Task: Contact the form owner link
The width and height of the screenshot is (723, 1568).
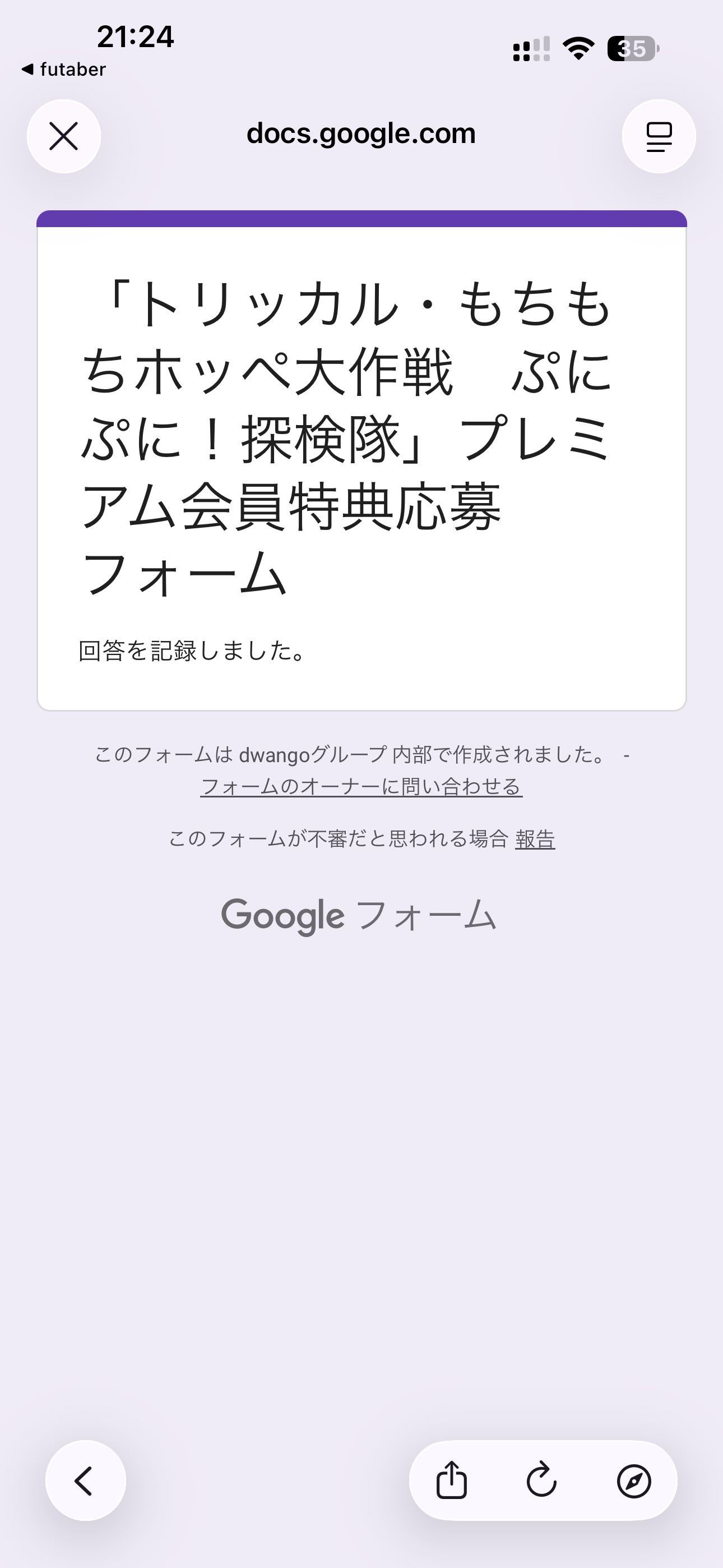Action: click(x=361, y=786)
